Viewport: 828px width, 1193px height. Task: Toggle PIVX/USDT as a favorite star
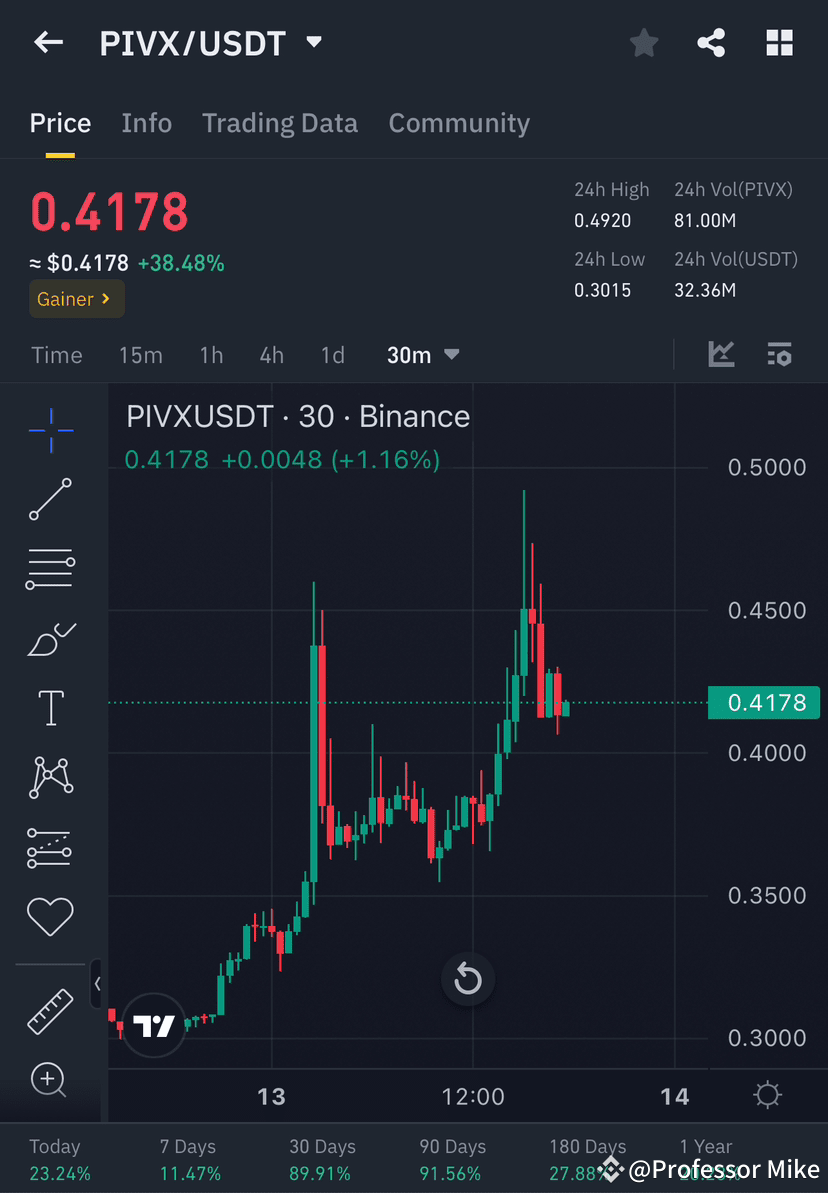(643, 42)
